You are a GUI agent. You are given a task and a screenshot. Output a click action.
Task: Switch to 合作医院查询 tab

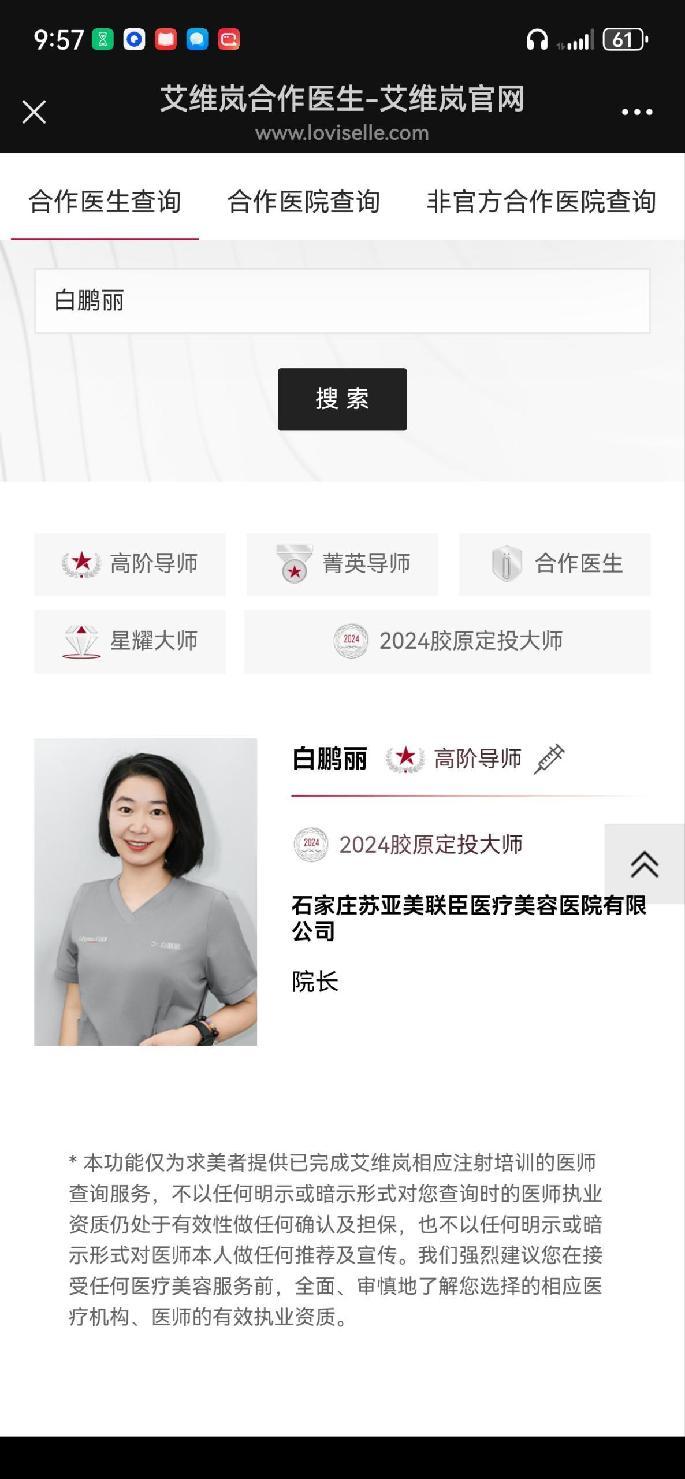tap(303, 202)
